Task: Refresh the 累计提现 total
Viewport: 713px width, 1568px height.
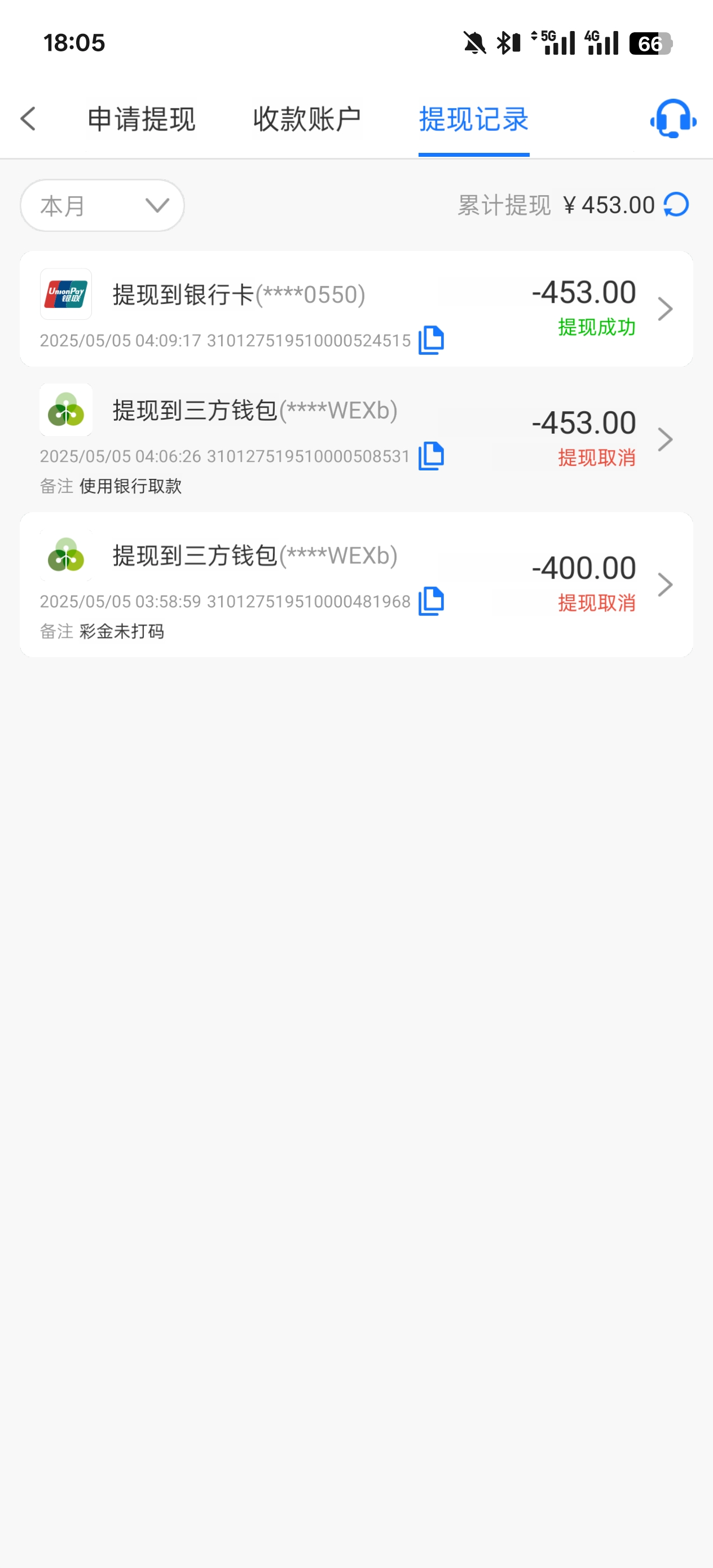Action: (676, 205)
